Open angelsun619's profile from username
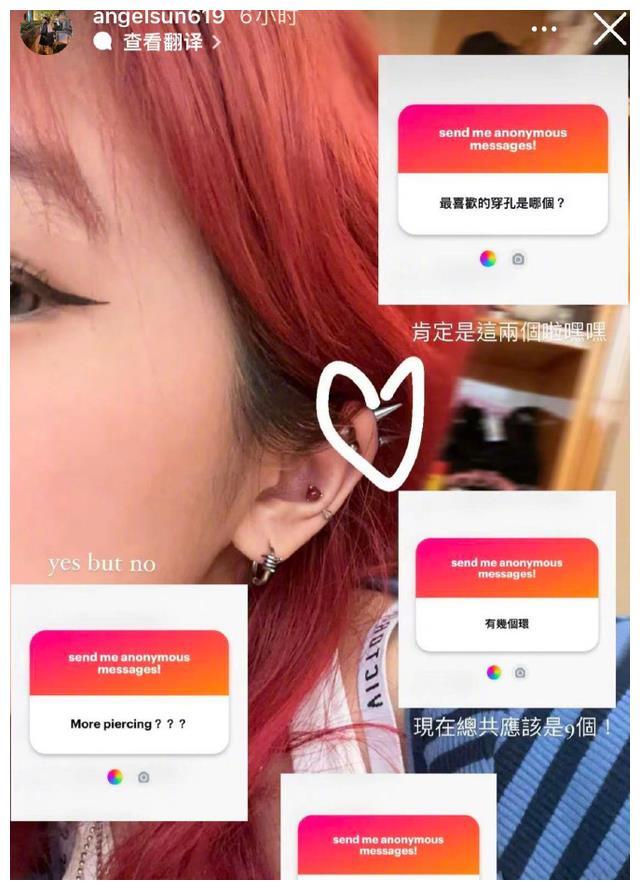Viewport: 640px width, 890px height. 158,17
